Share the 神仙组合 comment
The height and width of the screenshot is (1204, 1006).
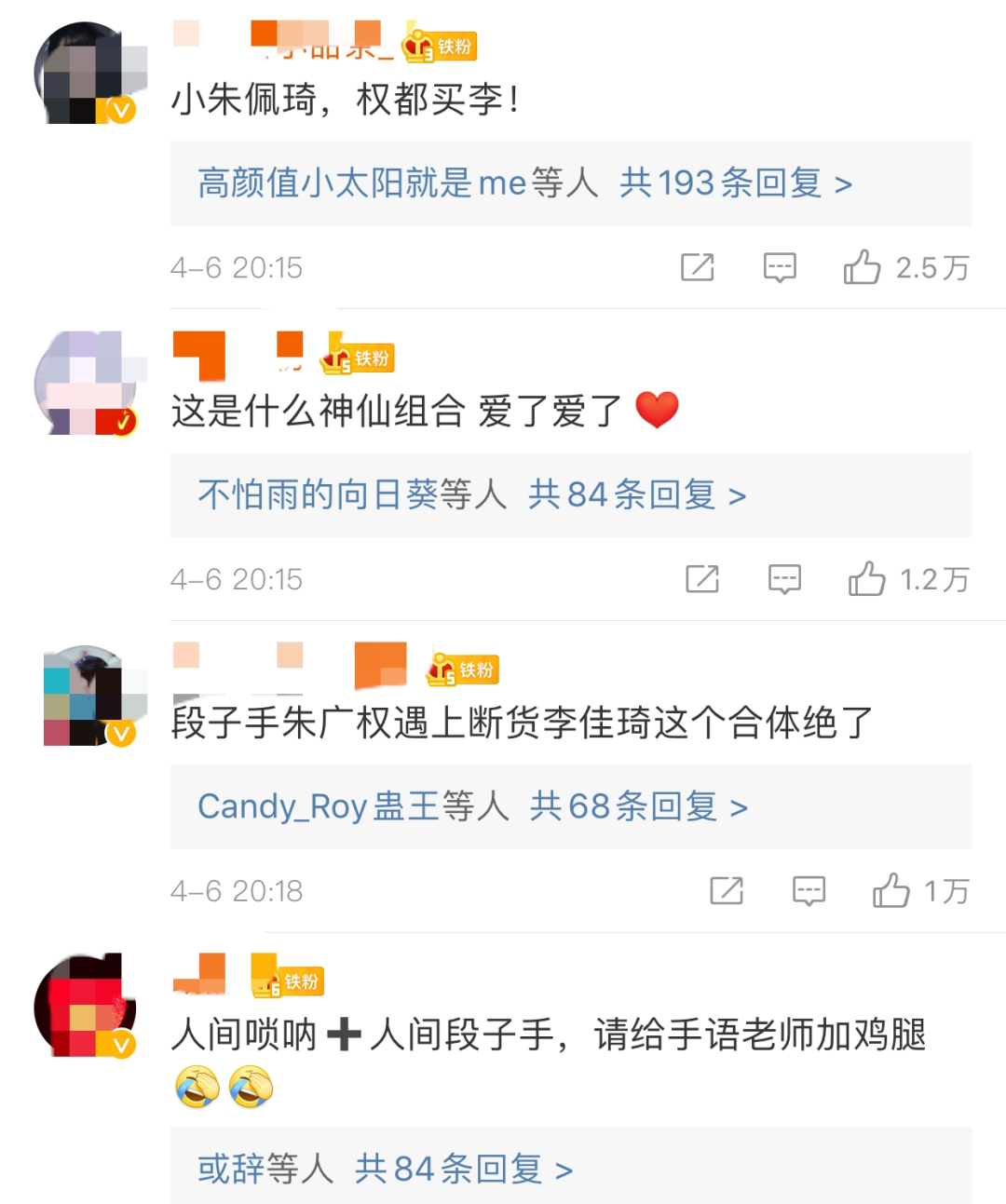(x=701, y=579)
